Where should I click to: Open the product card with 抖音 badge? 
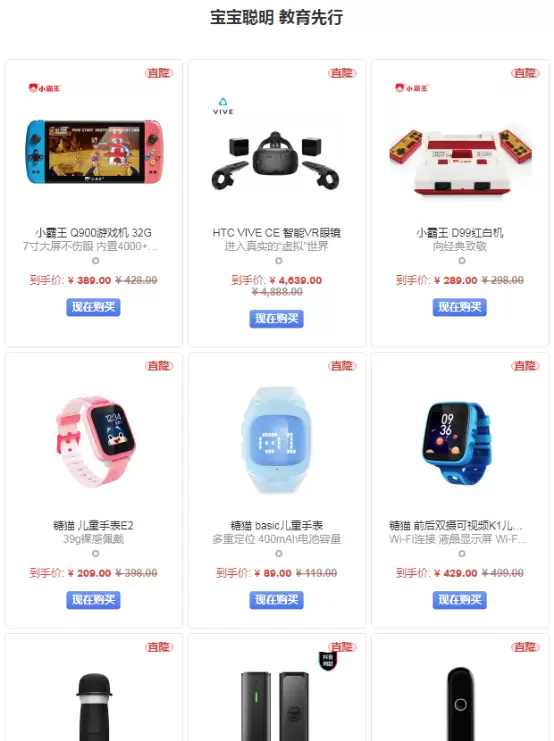coord(277,688)
